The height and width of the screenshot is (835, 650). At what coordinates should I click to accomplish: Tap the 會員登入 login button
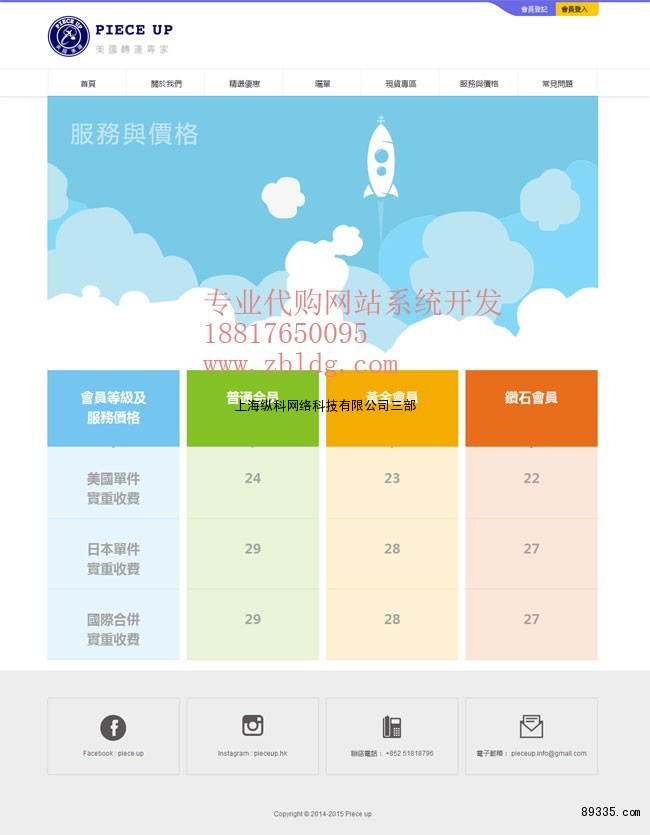576,9
